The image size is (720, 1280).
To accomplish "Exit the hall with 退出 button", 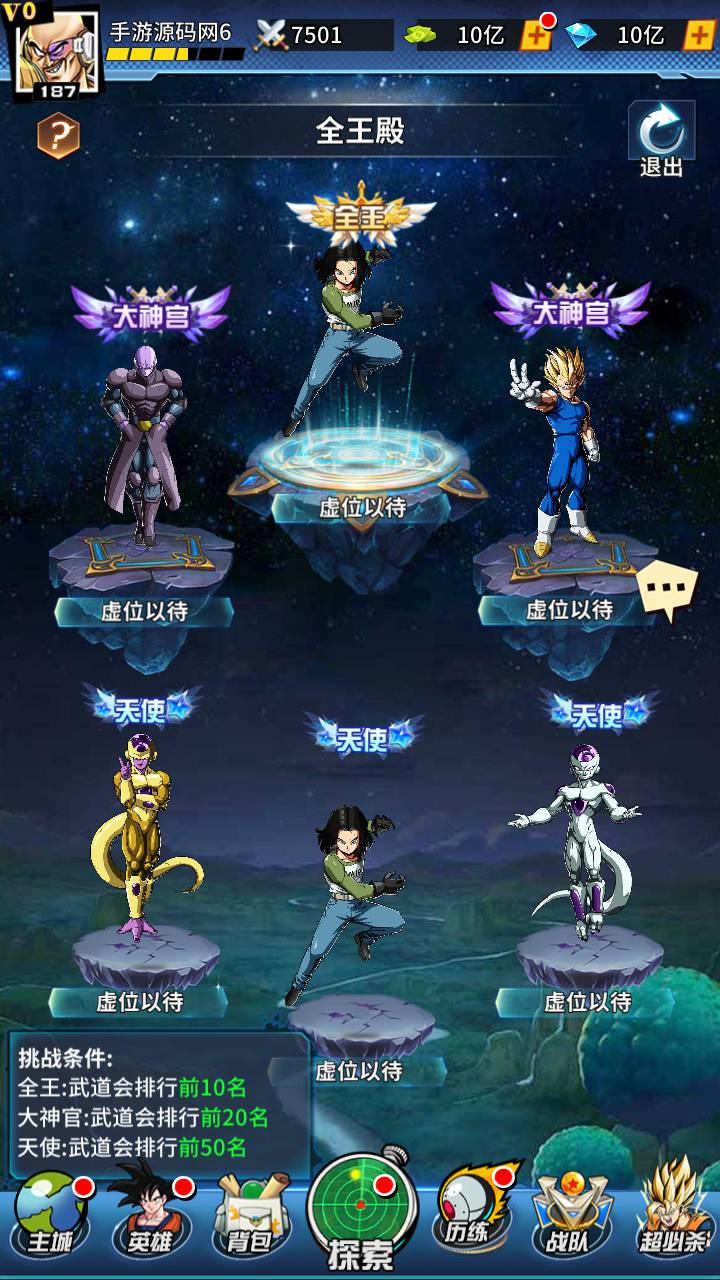I will click(661, 139).
